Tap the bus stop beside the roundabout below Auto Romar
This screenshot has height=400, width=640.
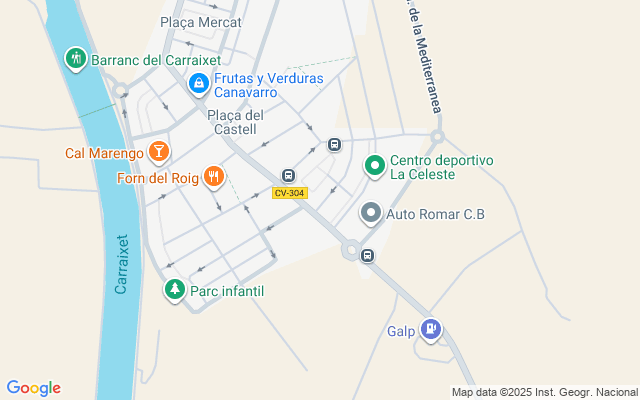pos(367,256)
